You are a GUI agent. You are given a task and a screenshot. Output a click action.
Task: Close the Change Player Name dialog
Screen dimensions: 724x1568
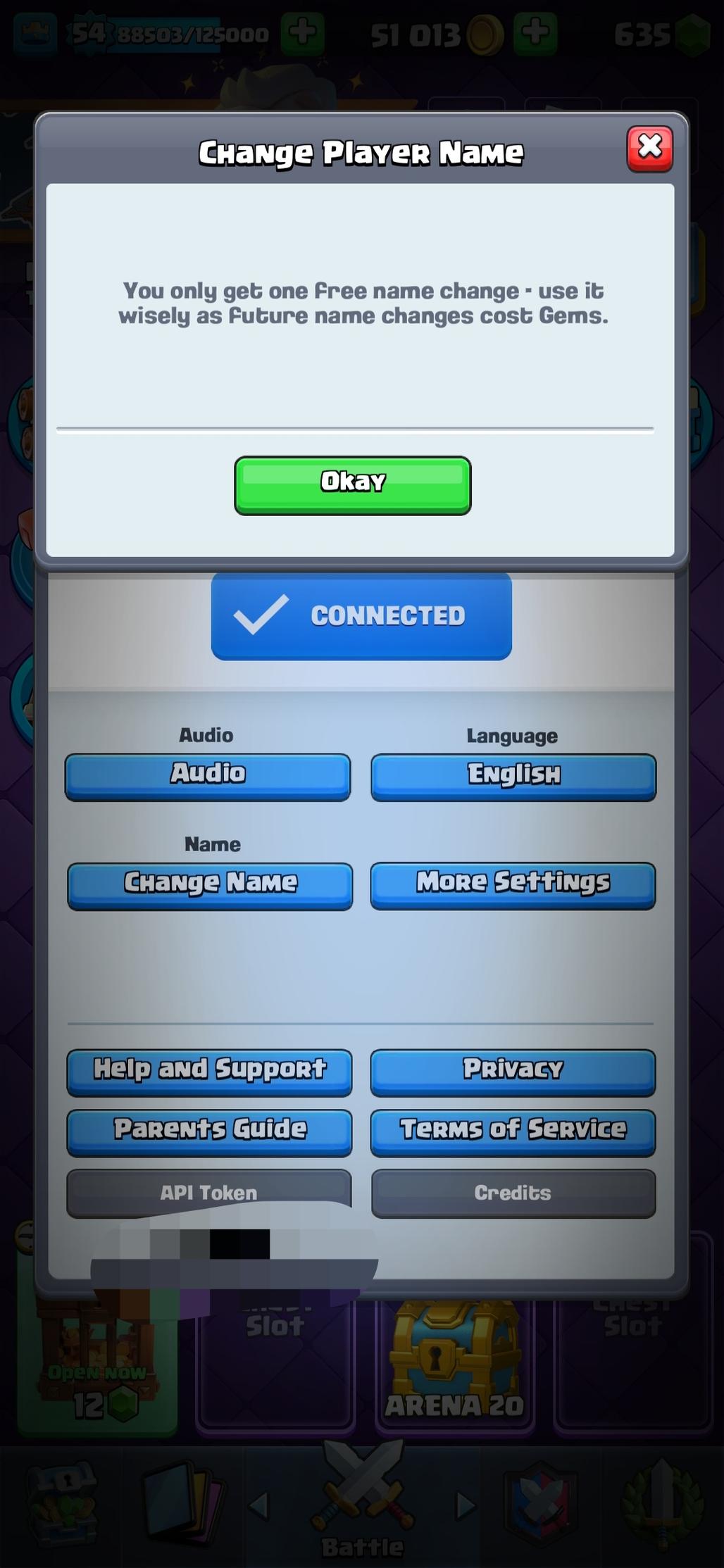click(649, 149)
